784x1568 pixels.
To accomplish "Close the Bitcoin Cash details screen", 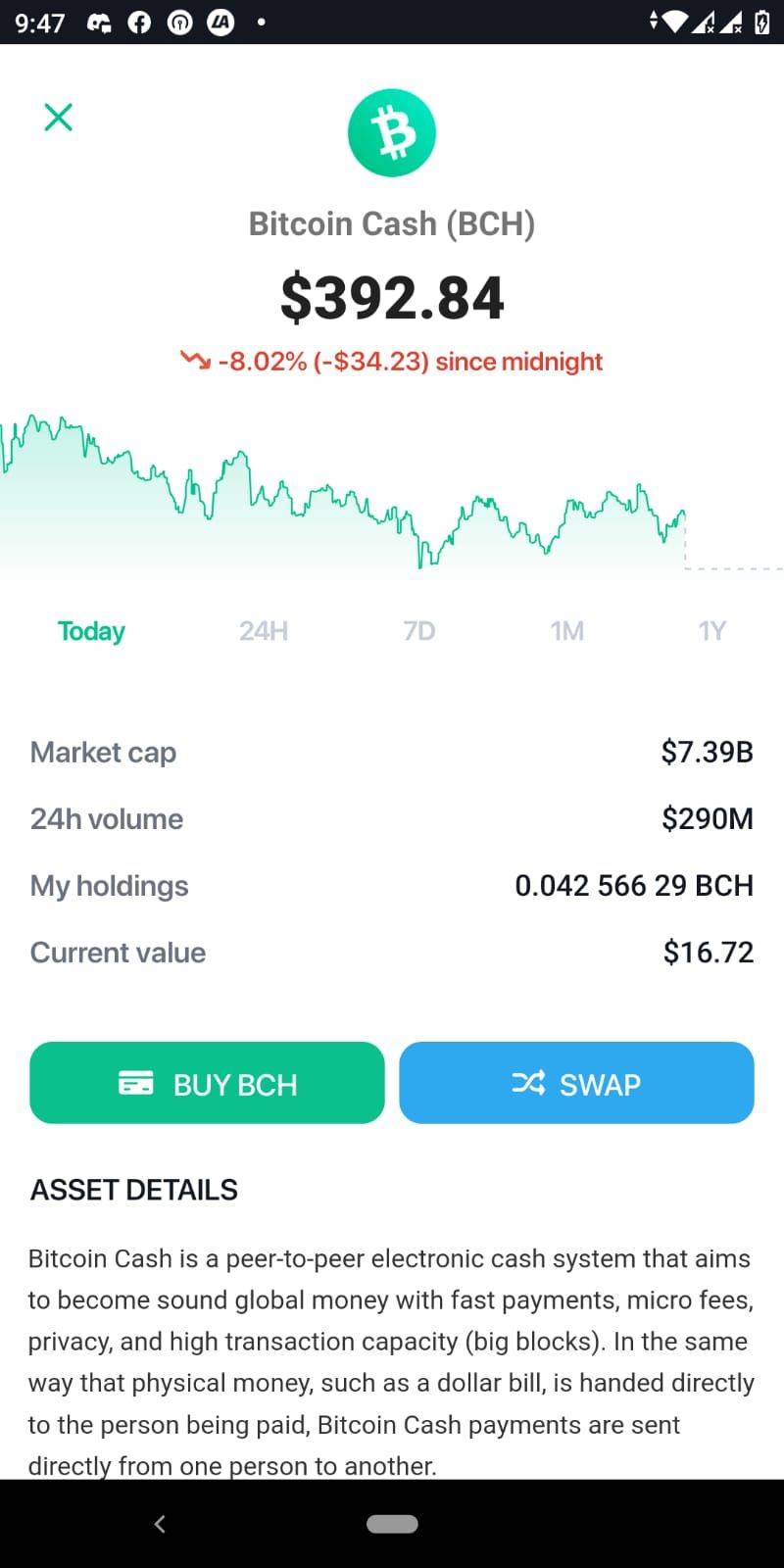I will [59, 118].
